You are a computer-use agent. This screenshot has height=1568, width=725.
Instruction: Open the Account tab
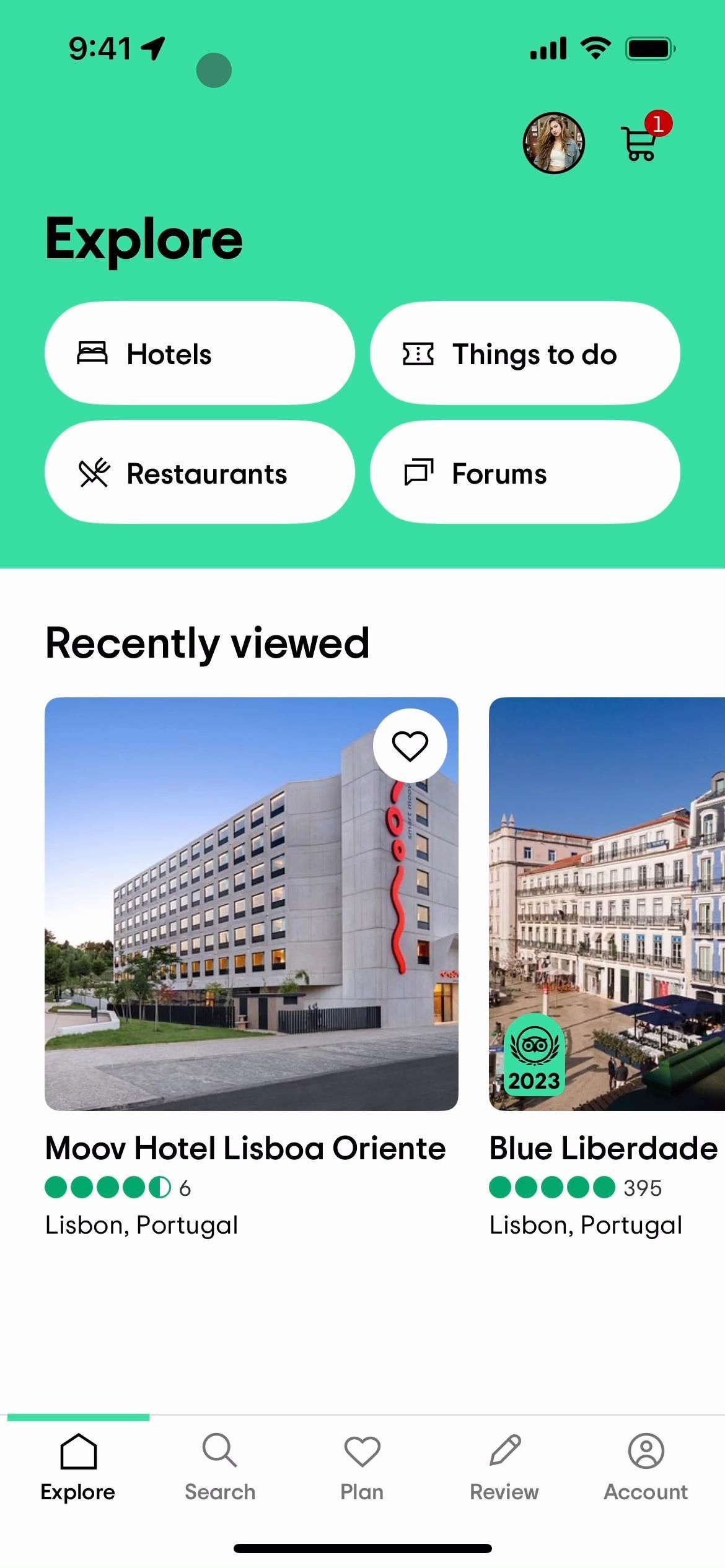(x=646, y=1468)
